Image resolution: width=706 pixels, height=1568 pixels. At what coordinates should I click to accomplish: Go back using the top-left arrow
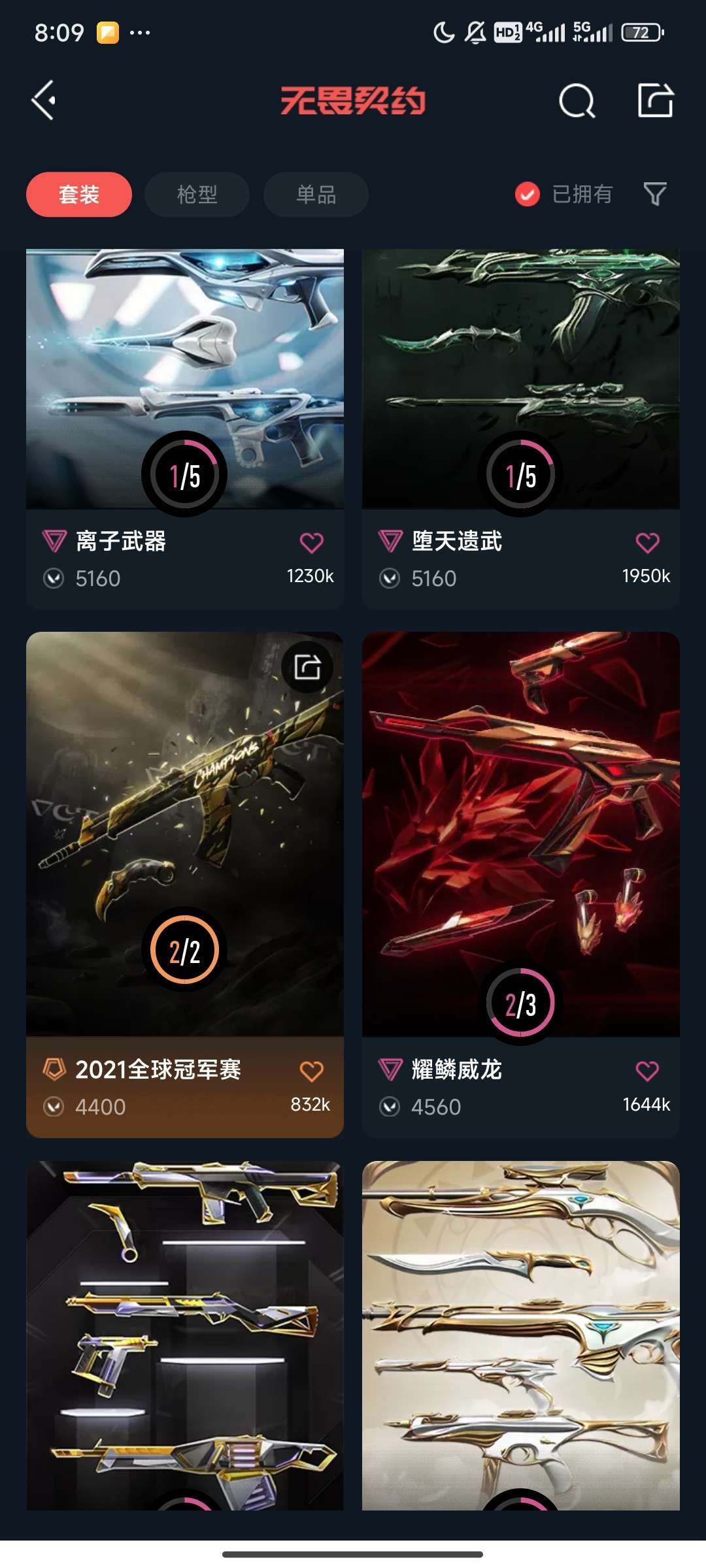click(44, 101)
